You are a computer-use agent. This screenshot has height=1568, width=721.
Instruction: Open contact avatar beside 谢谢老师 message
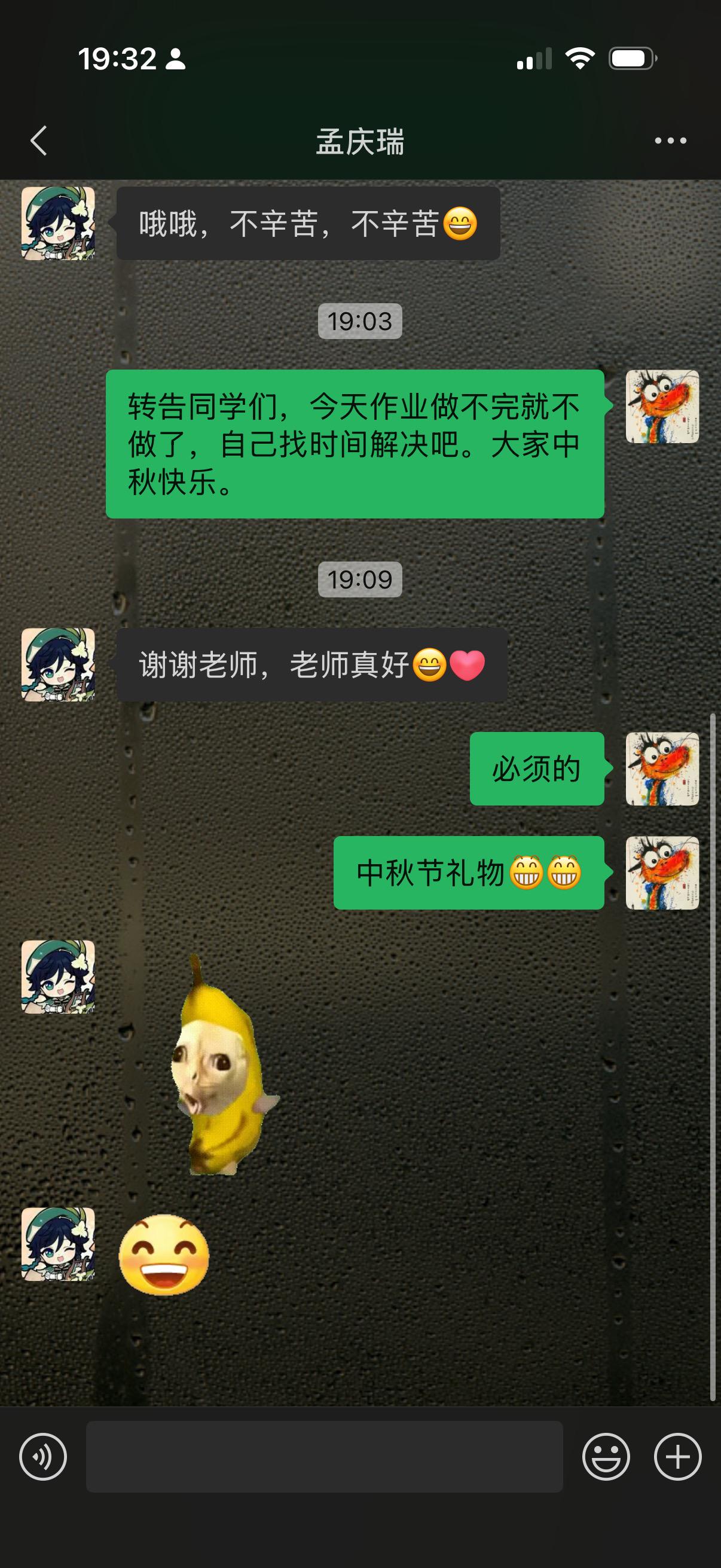click(x=59, y=665)
